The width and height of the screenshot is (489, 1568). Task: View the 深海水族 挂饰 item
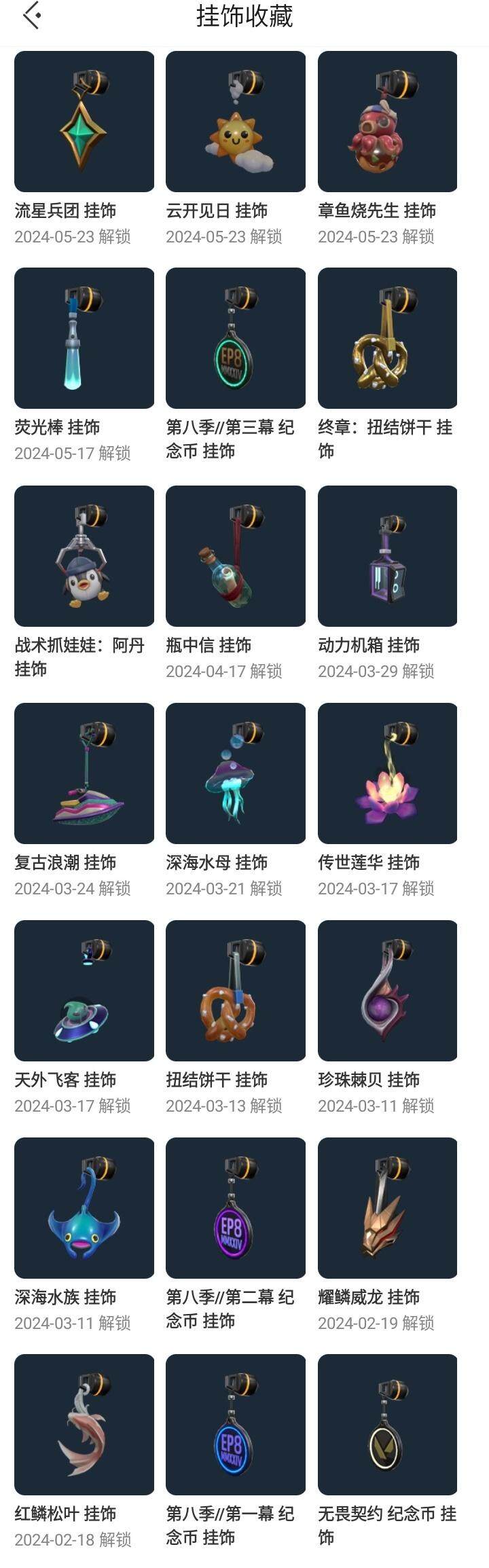tap(84, 1208)
